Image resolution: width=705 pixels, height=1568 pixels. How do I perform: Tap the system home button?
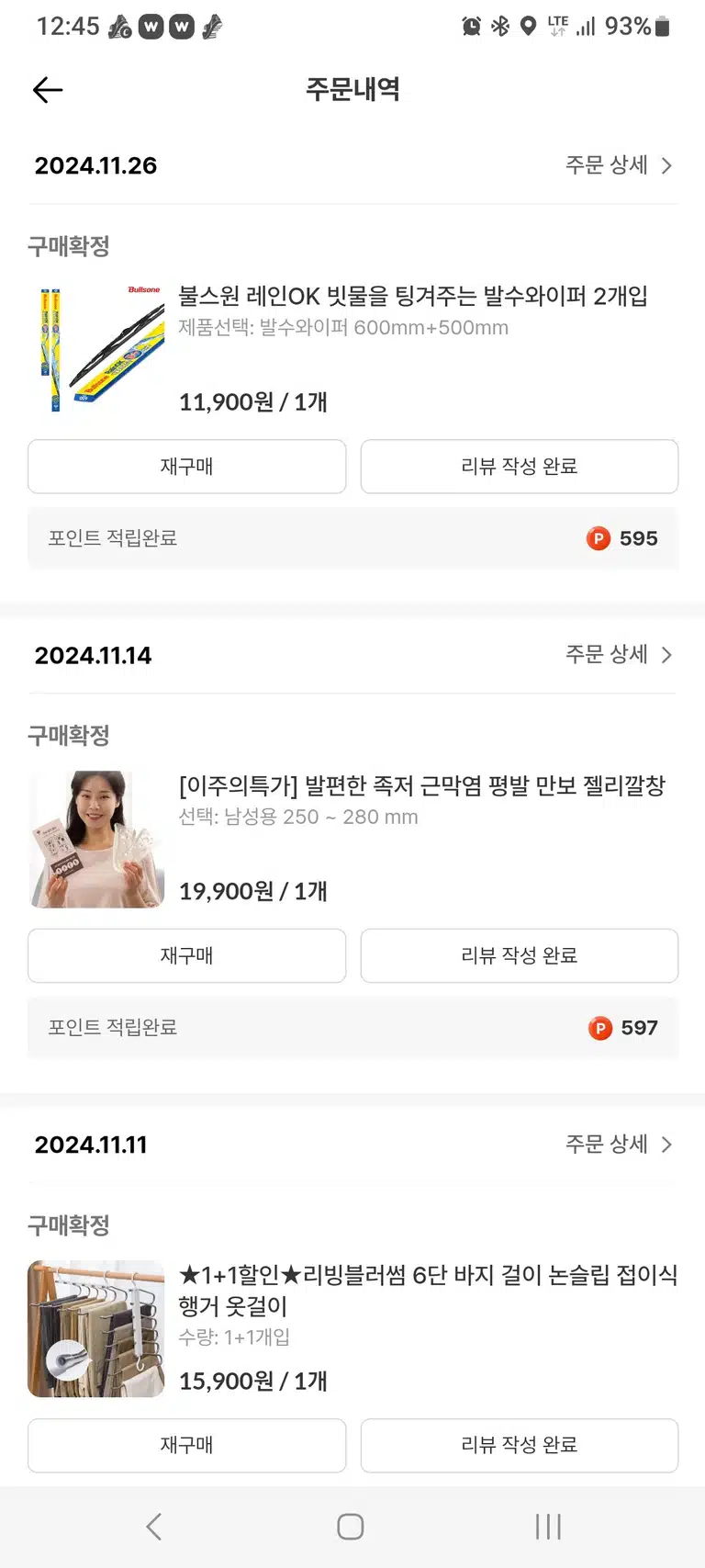tap(351, 1527)
